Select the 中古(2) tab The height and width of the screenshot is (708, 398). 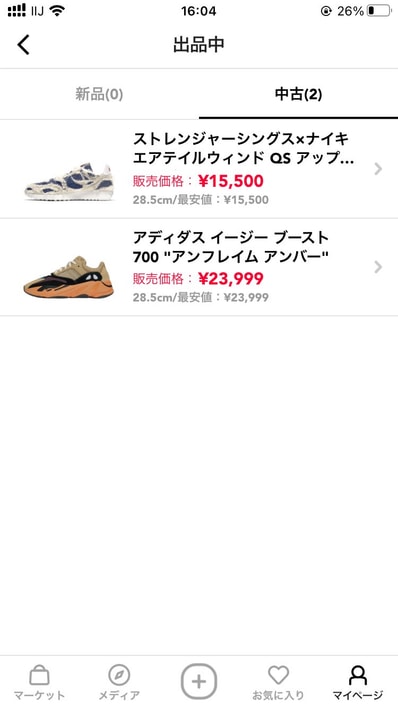click(298, 94)
